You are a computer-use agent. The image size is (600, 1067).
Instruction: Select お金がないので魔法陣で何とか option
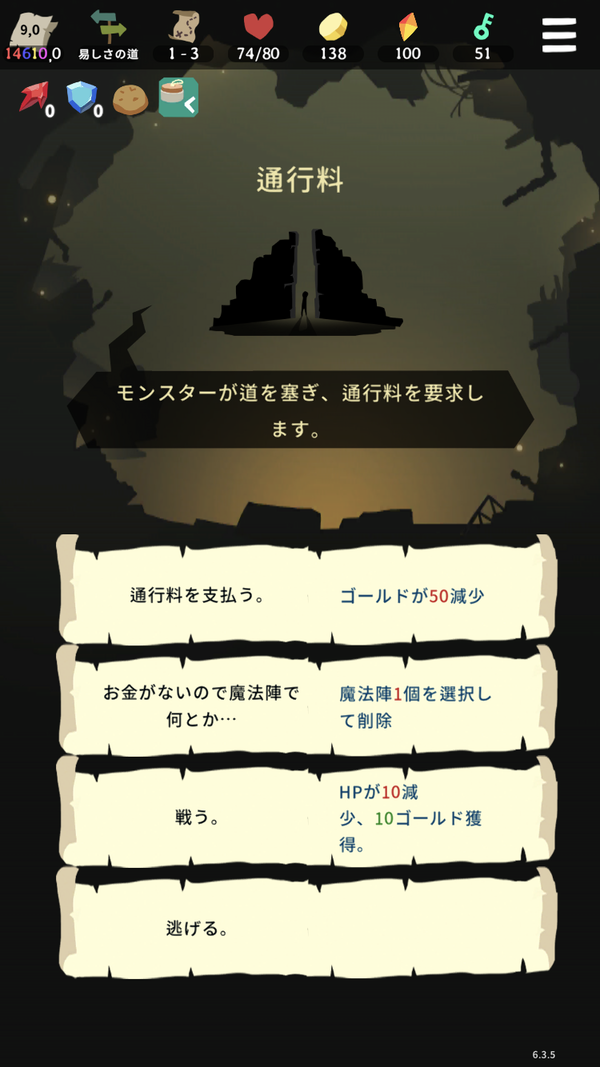[306, 701]
